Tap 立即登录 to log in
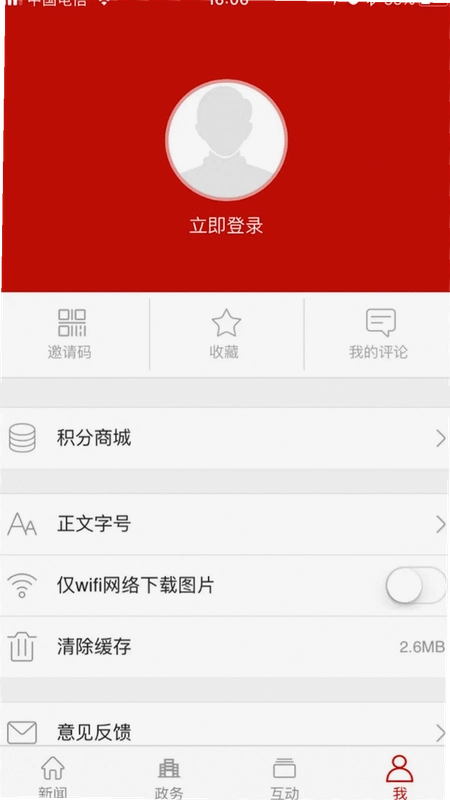 (226, 226)
